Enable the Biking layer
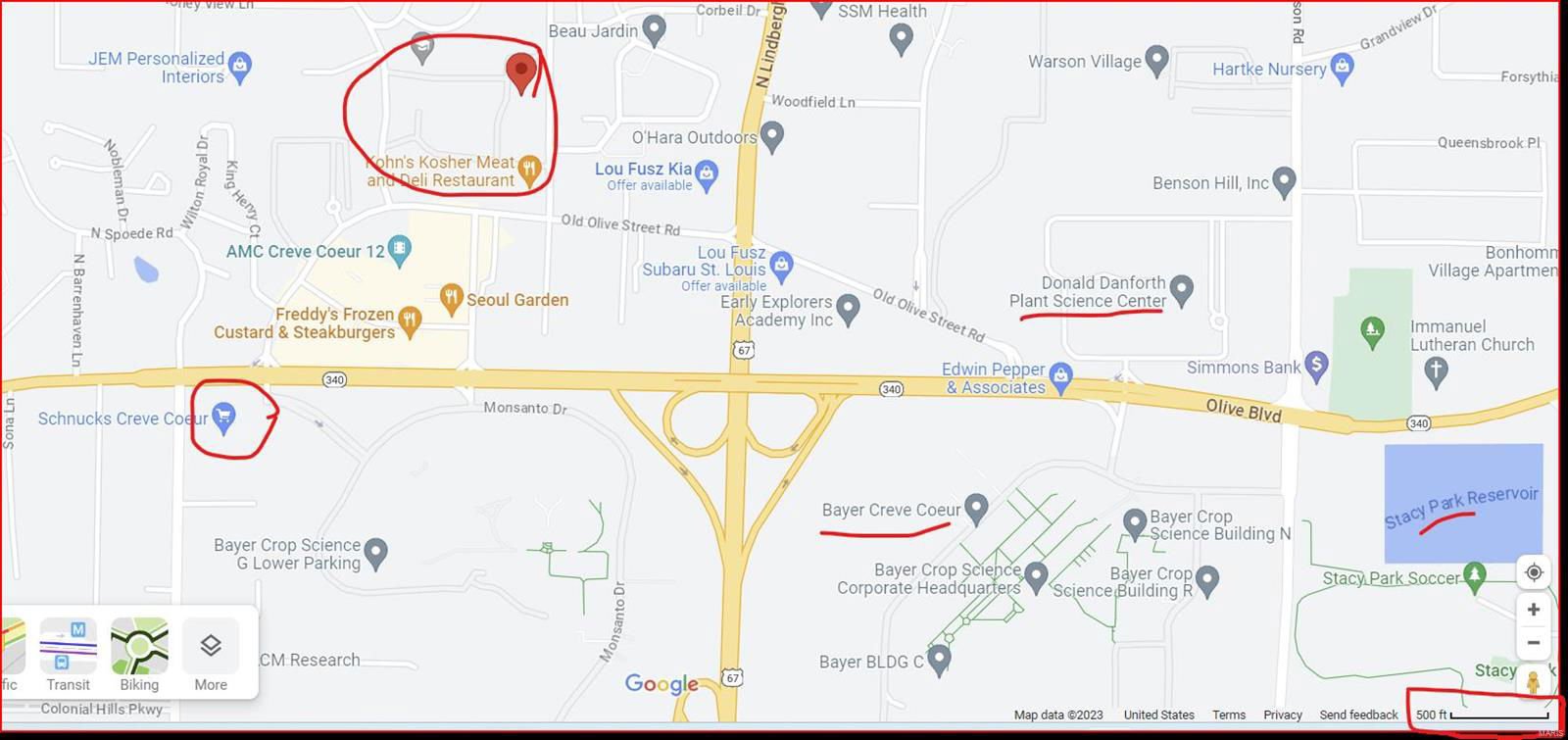 click(x=139, y=655)
